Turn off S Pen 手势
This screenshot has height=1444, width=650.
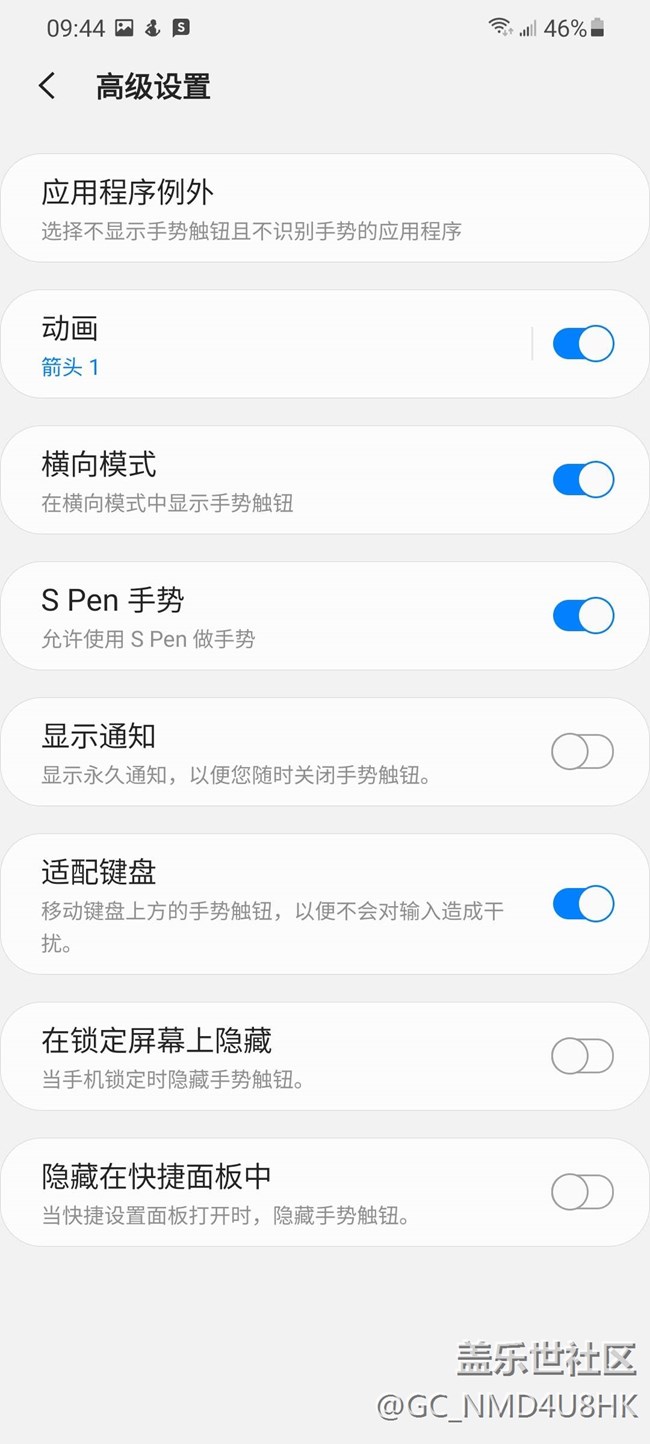[583, 616]
